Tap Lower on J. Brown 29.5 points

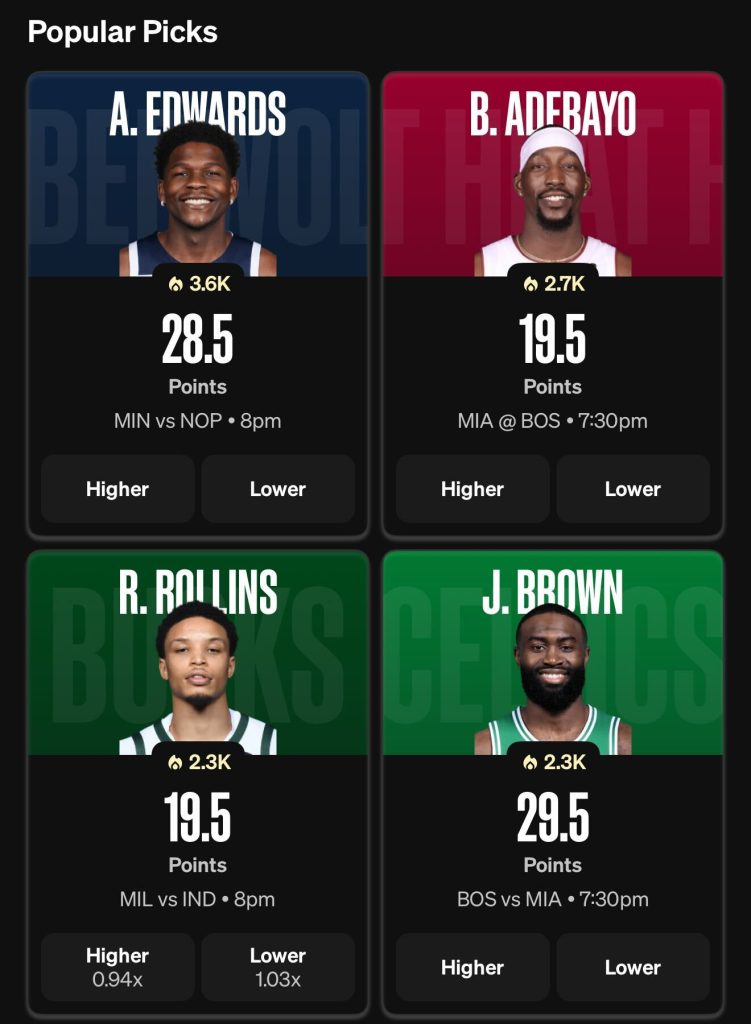633,967
